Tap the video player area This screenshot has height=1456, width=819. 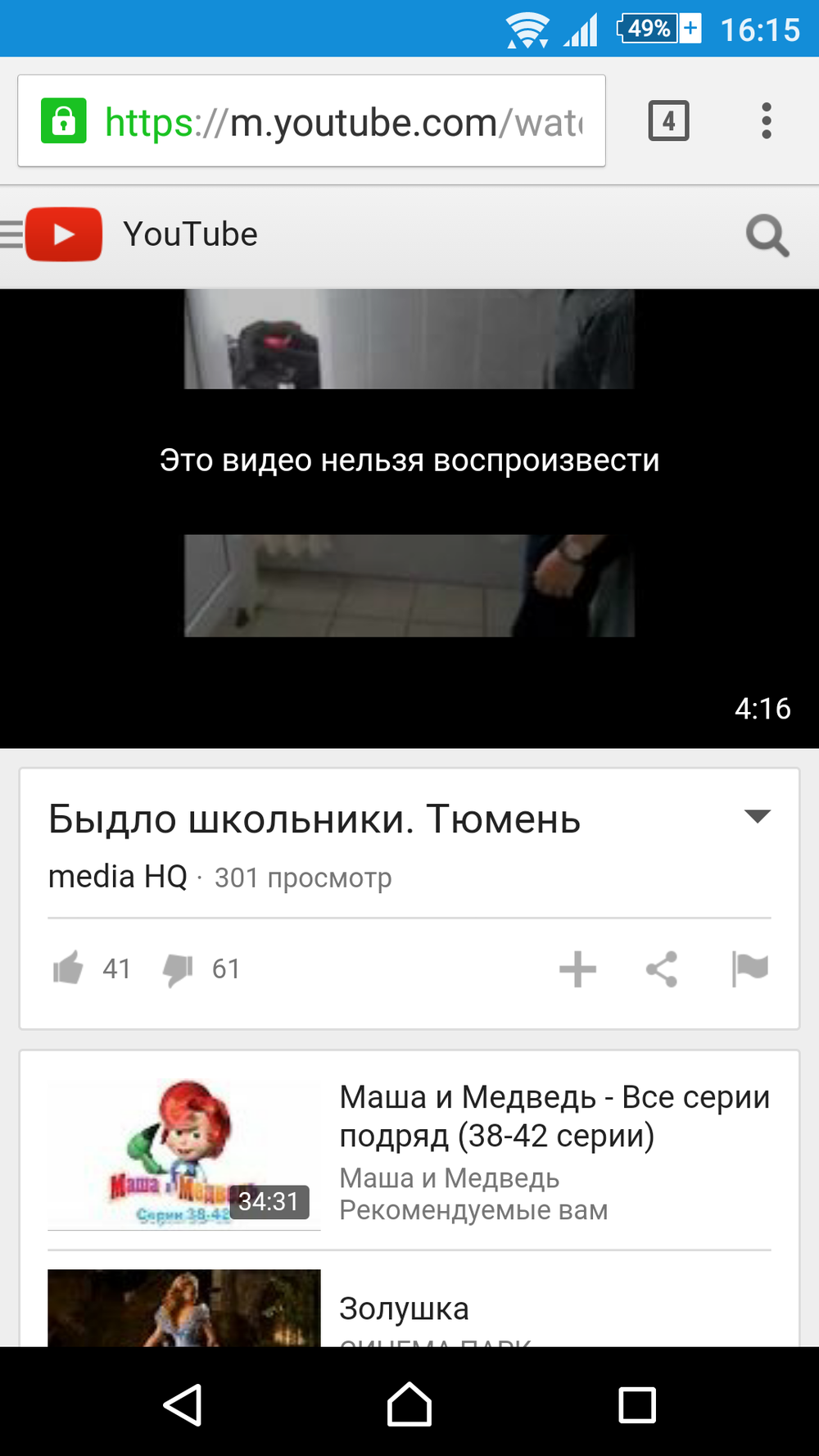[x=409, y=518]
